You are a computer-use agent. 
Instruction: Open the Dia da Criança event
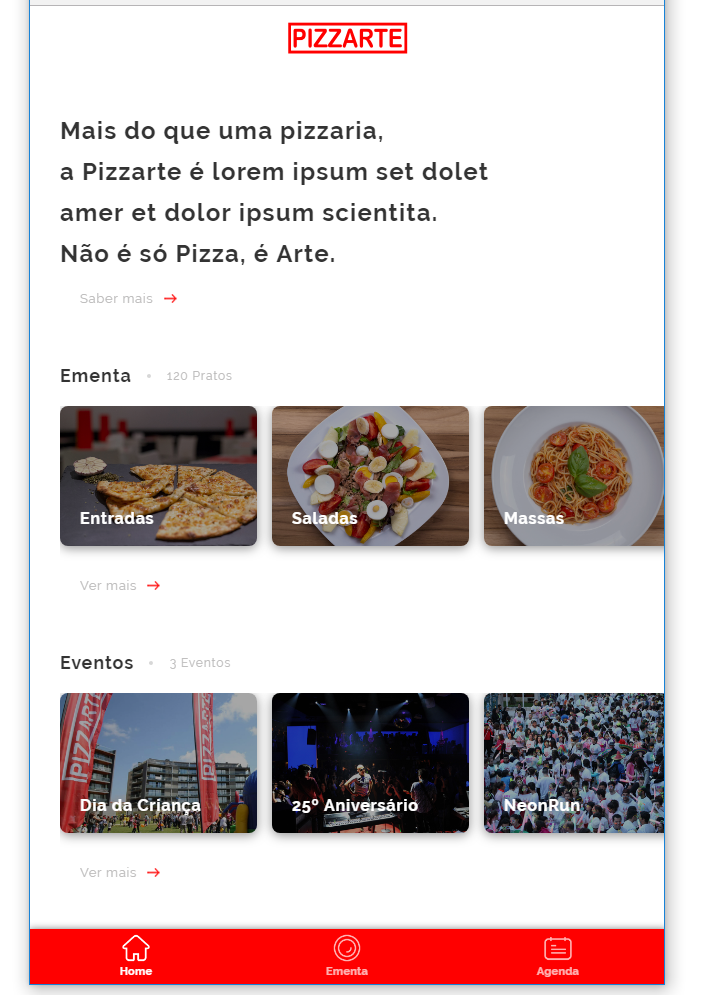tap(158, 763)
